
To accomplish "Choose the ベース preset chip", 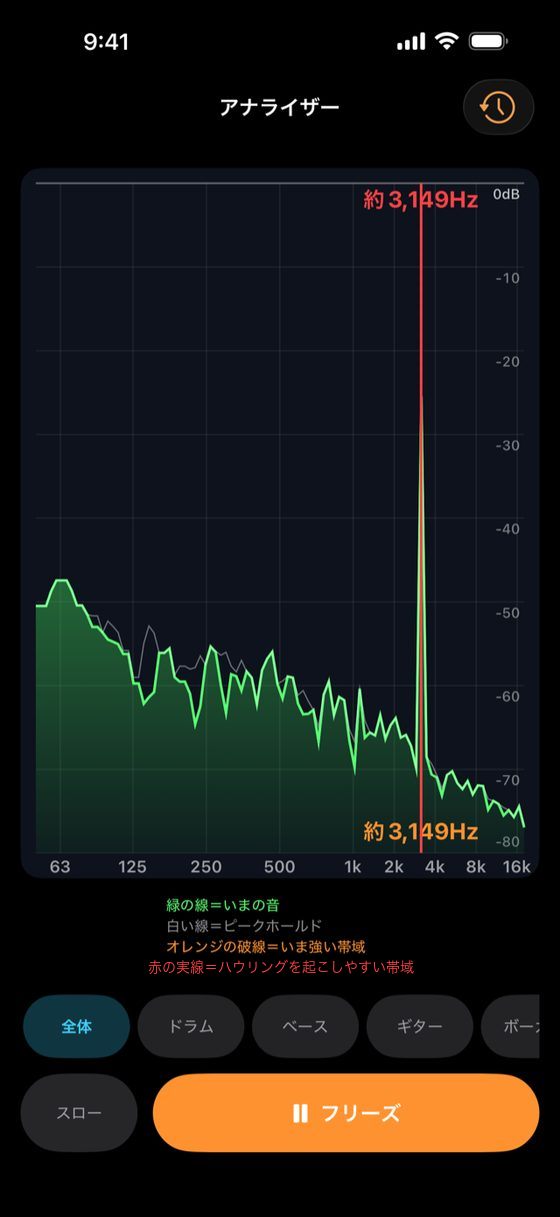I will pos(305,1026).
